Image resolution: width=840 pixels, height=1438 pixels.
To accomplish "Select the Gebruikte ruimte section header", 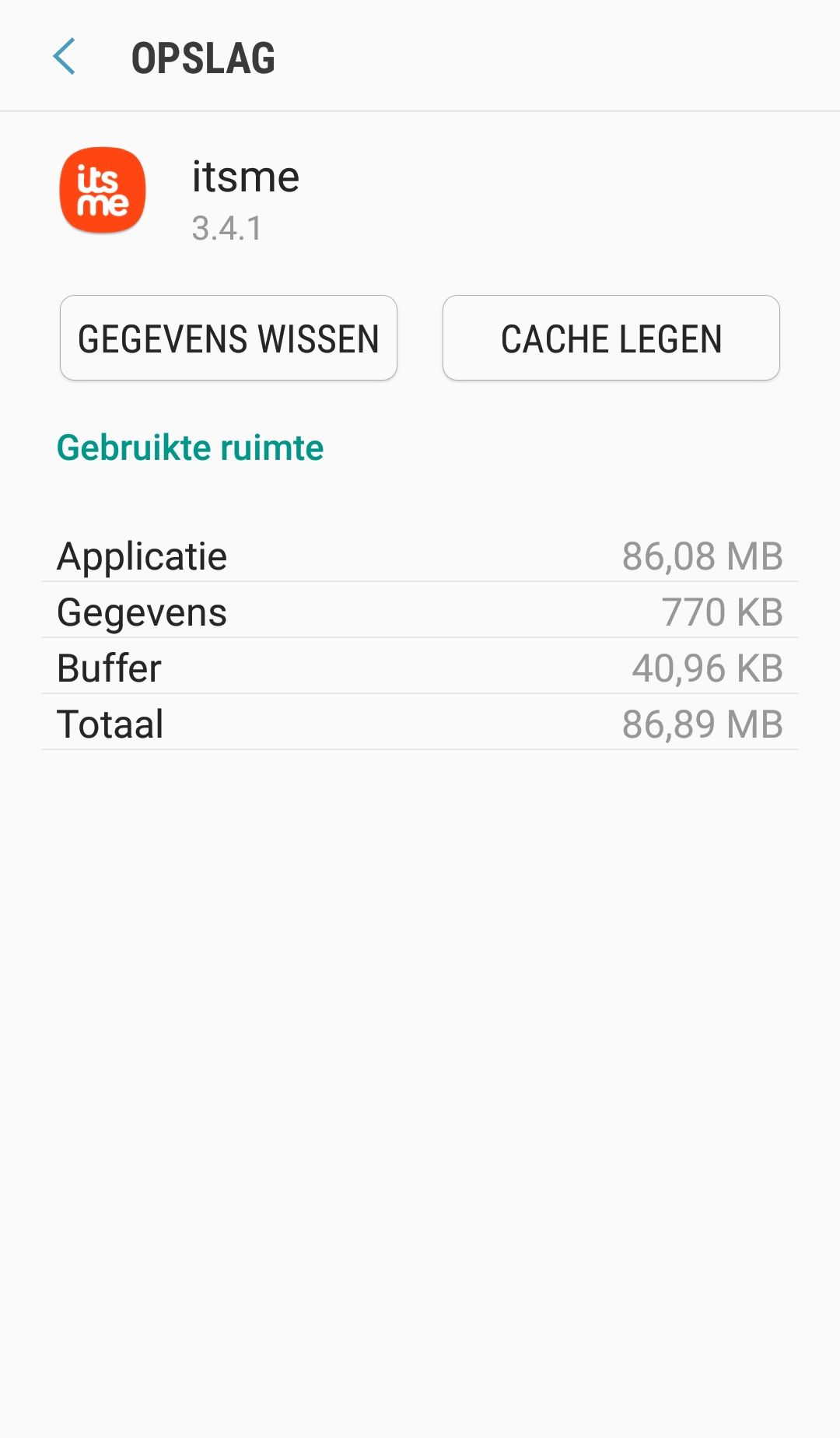I will click(191, 447).
